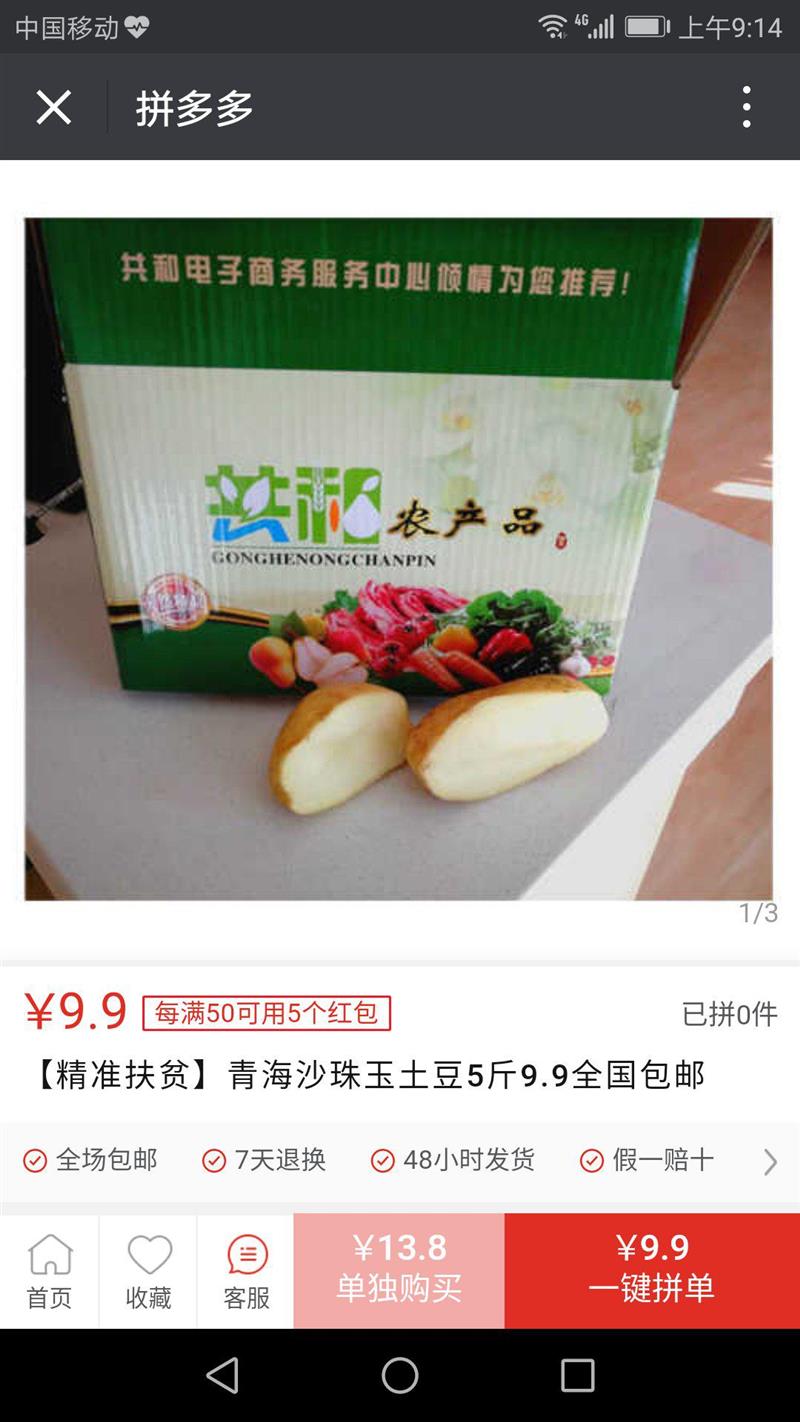Screen dimensions: 800x1422
Task: Start group buy ¥9.9 一键拼单
Action: (652, 1271)
